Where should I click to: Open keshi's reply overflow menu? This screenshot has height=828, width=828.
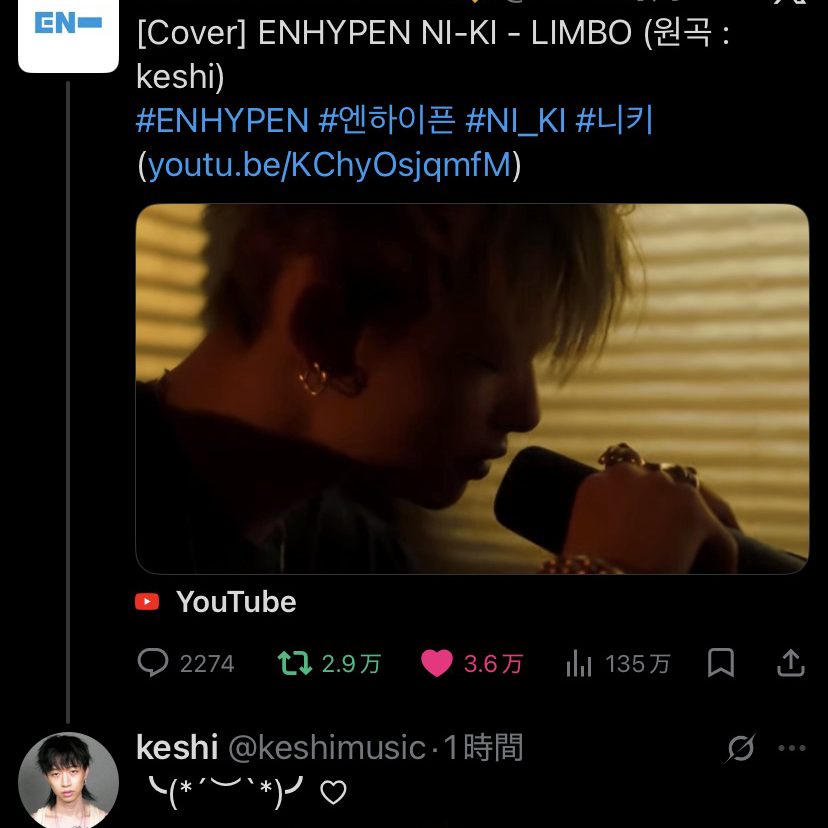(792, 748)
